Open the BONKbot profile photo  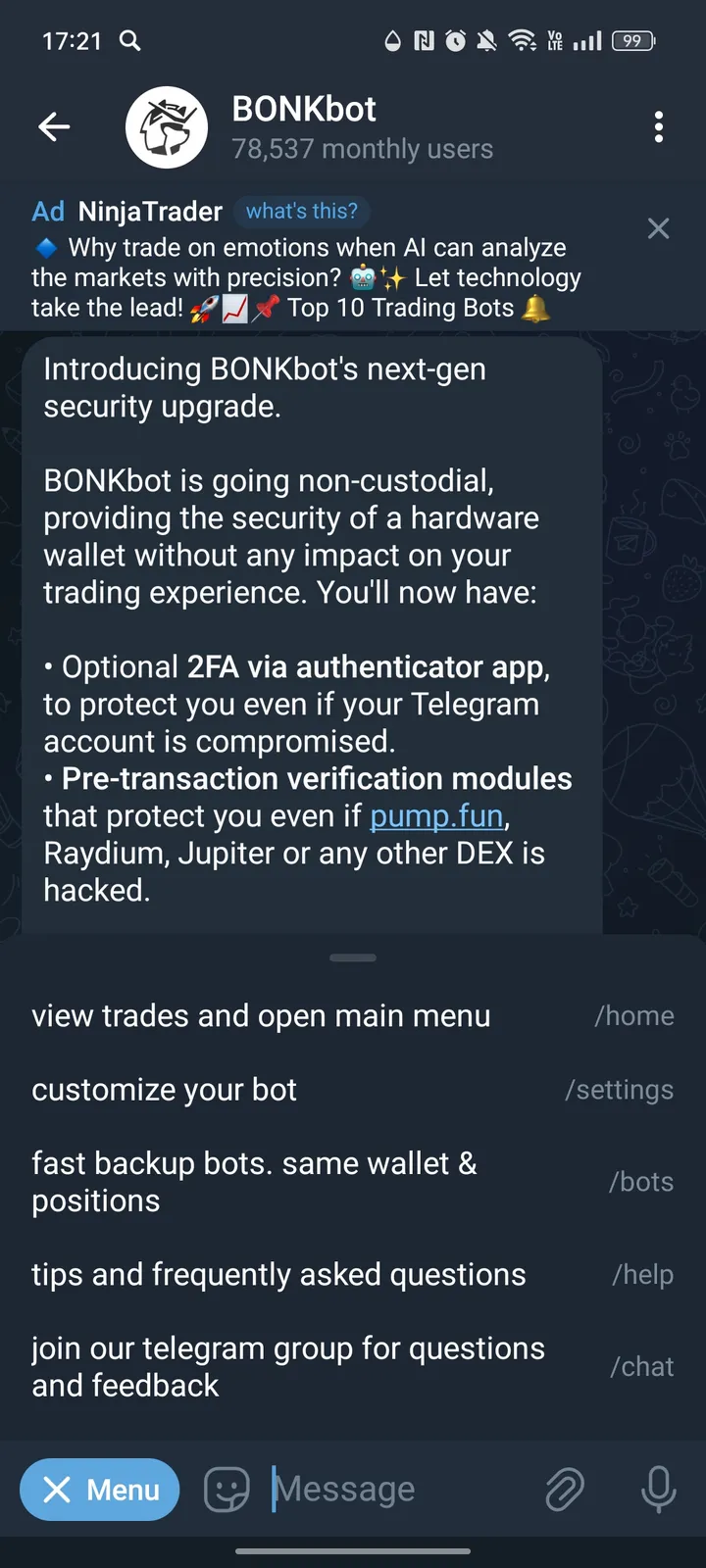click(166, 126)
